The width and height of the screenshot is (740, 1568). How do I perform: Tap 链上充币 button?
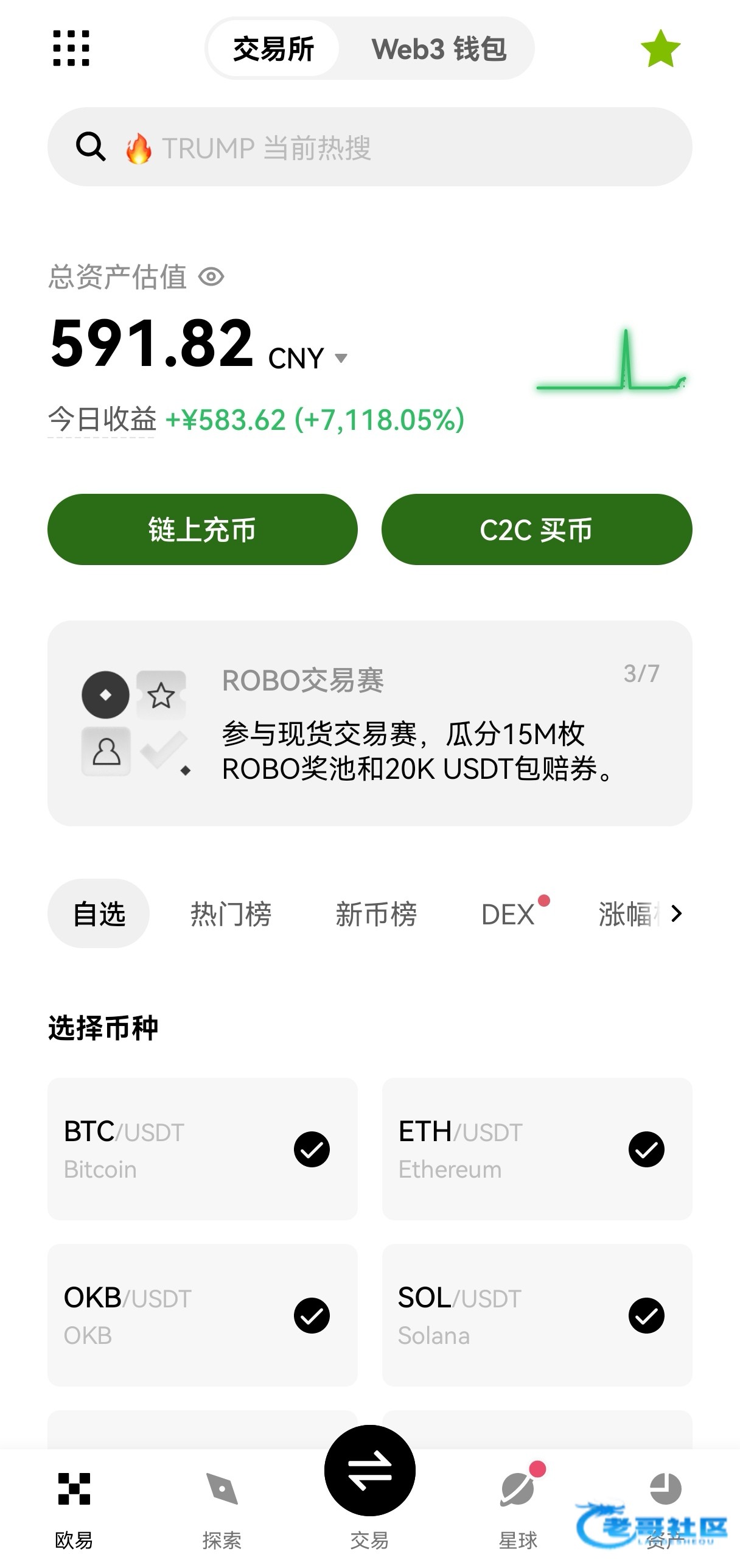pyautogui.click(x=202, y=529)
